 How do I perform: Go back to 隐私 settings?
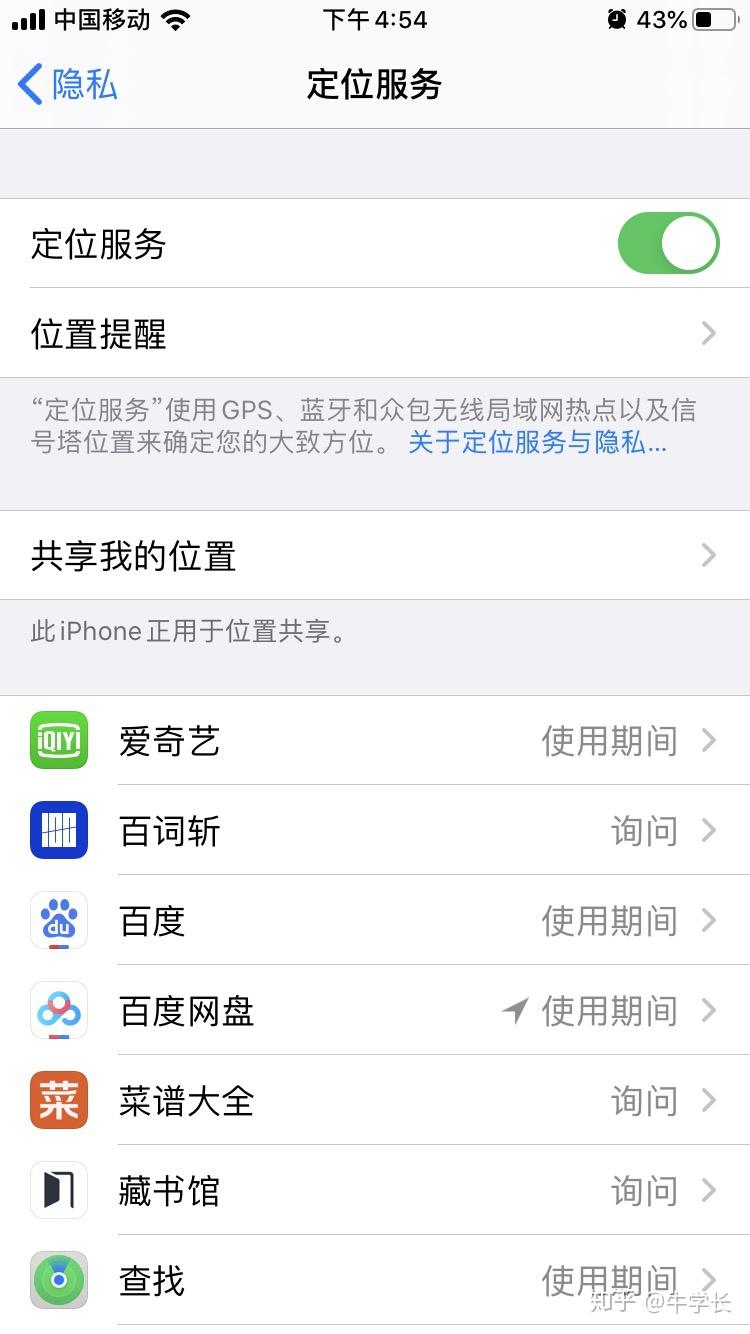tap(68, 84)
